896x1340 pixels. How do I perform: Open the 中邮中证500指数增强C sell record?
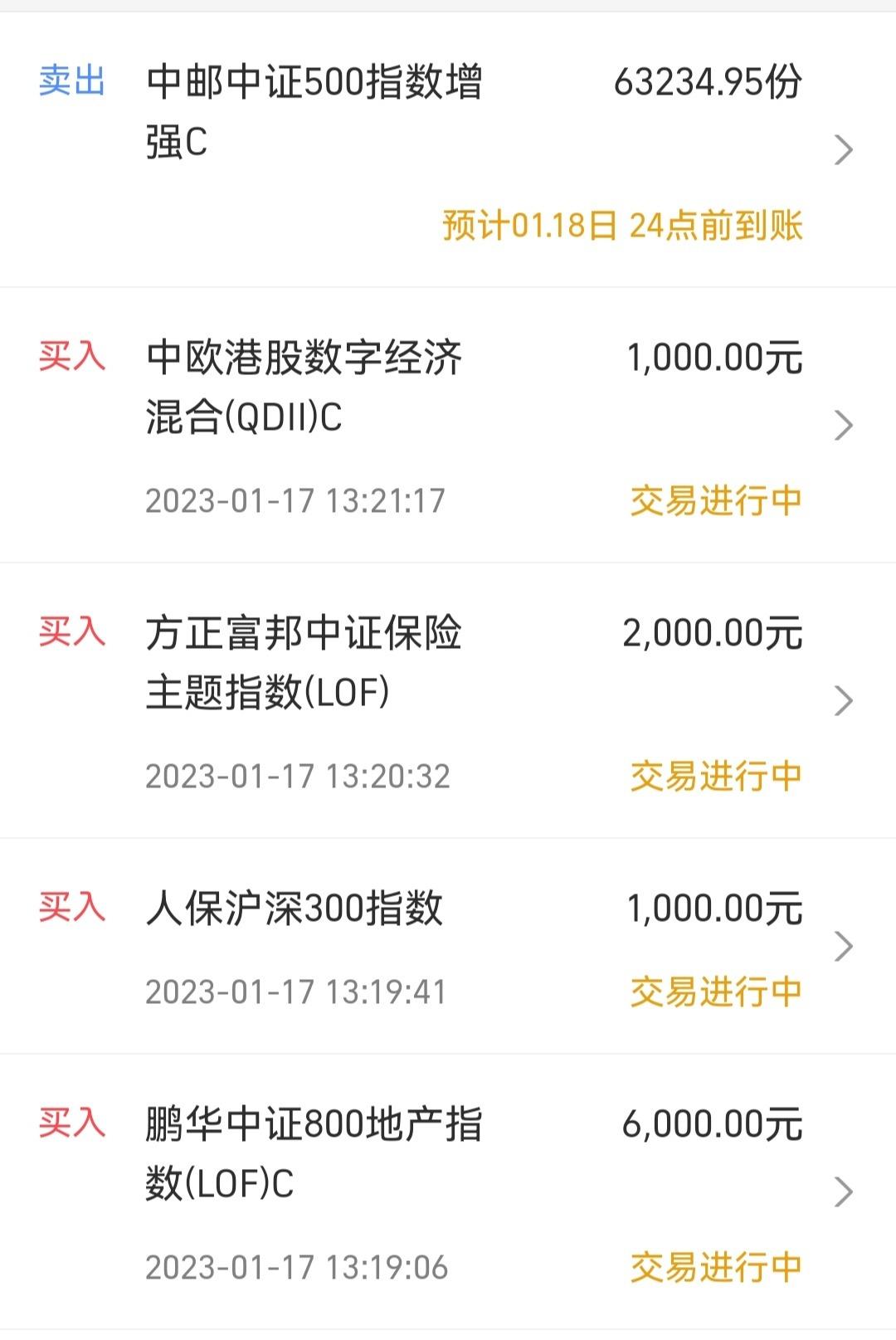click(x=448, y=150)
